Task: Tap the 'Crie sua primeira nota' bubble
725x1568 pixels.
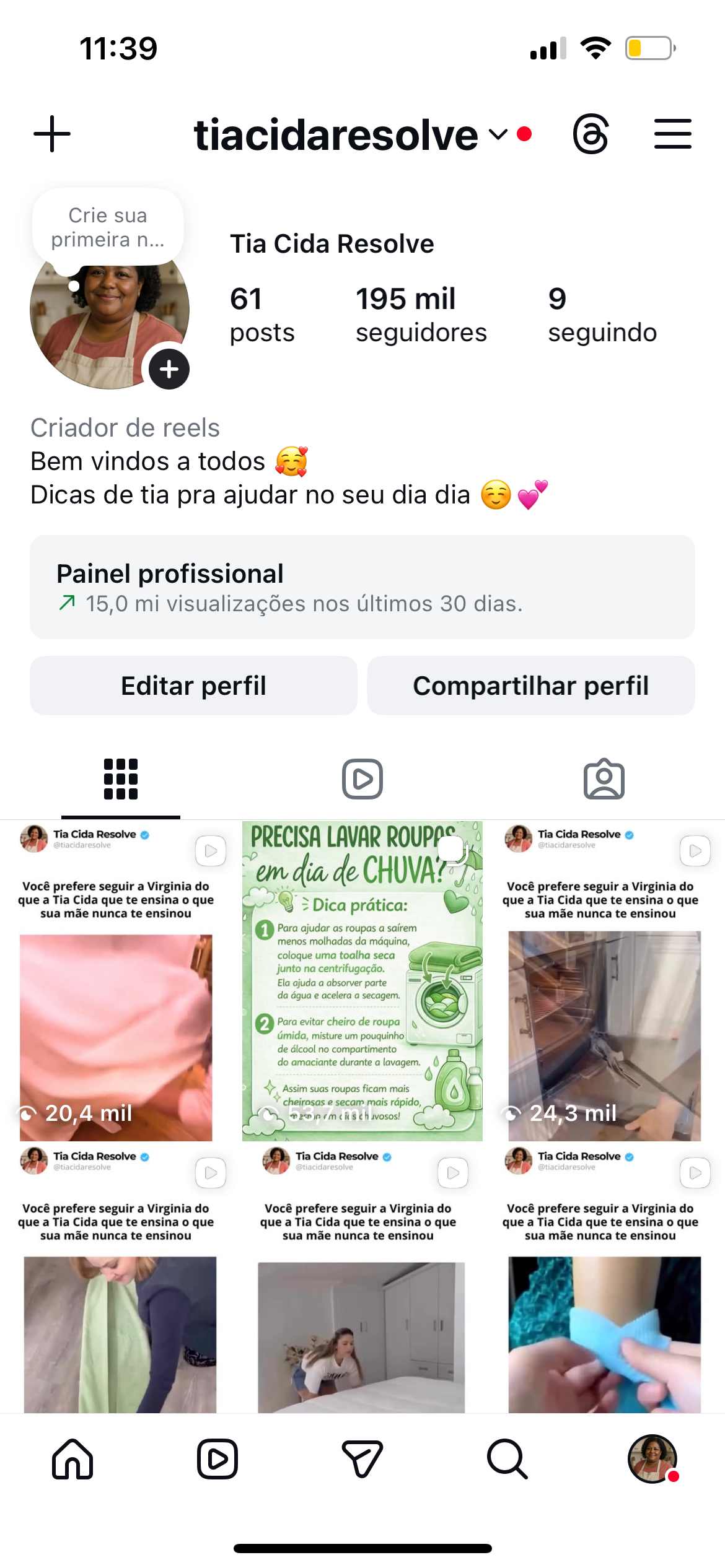Action: tap(107, 228)
